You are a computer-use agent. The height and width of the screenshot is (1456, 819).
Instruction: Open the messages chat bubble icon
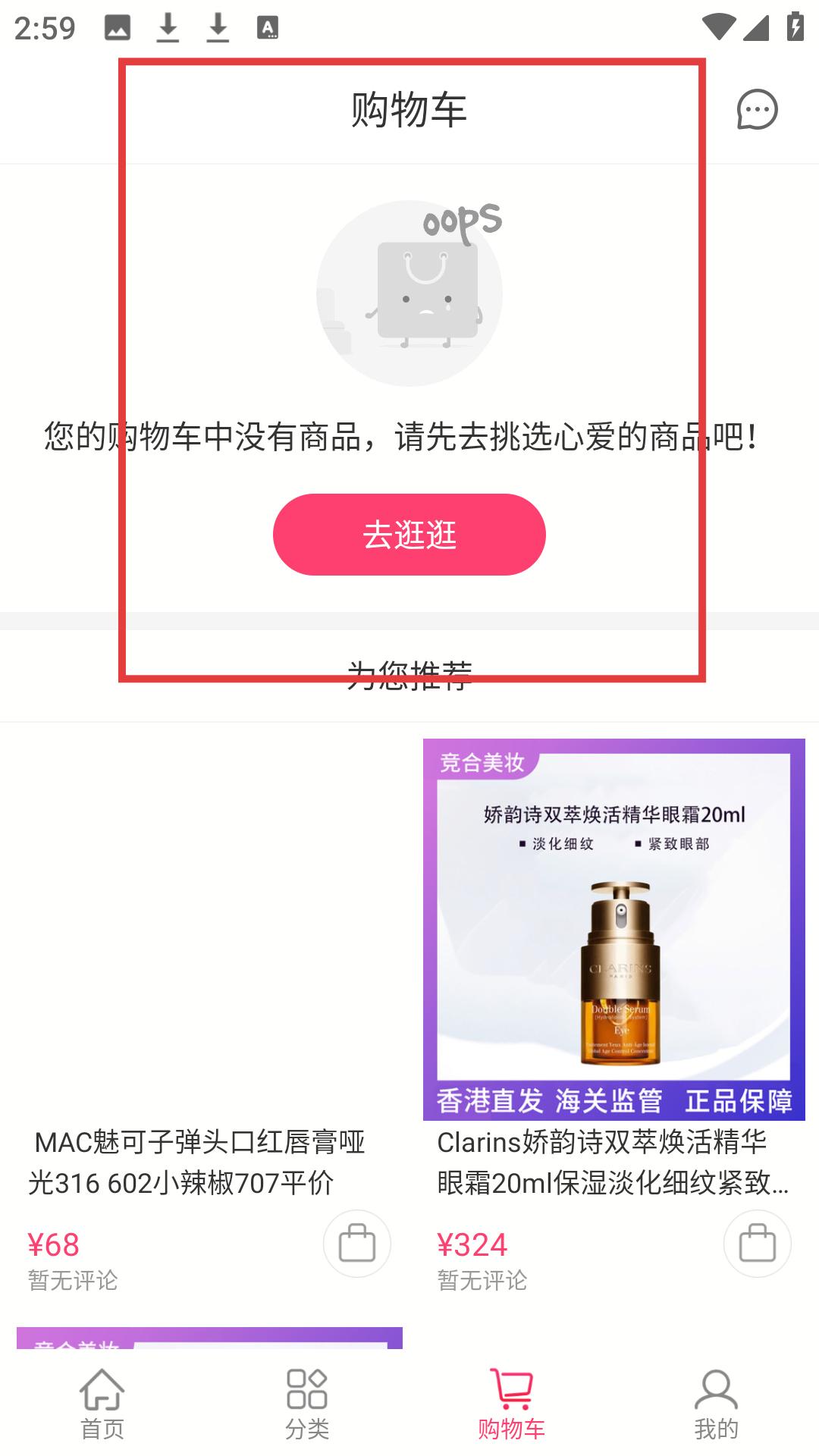click(x=757, y=110)
